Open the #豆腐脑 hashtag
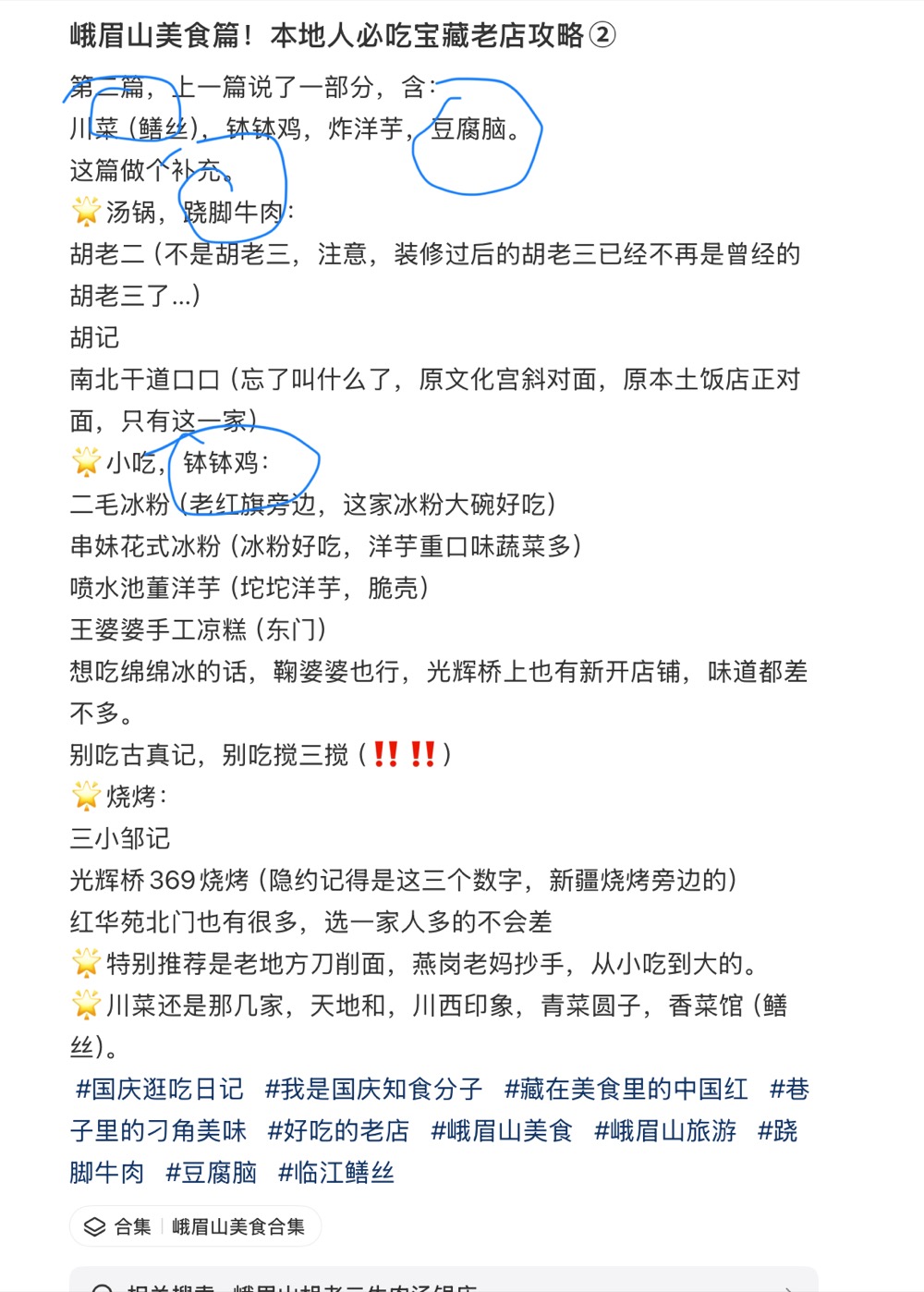The width and height of the screenshot is (924, 1292). point(211,1172)
